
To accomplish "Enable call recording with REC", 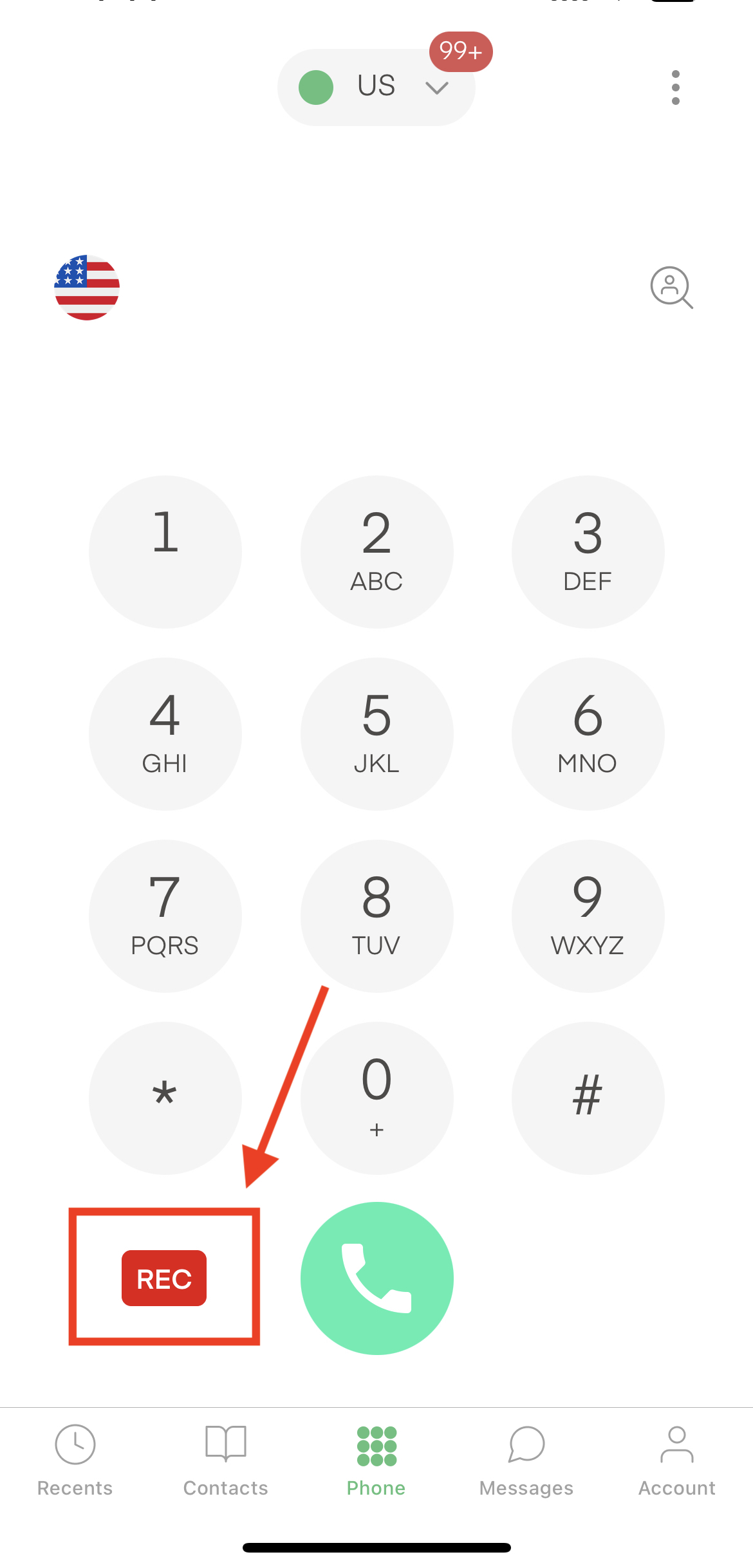I will pyautogui.click(x=164, y=1278).
